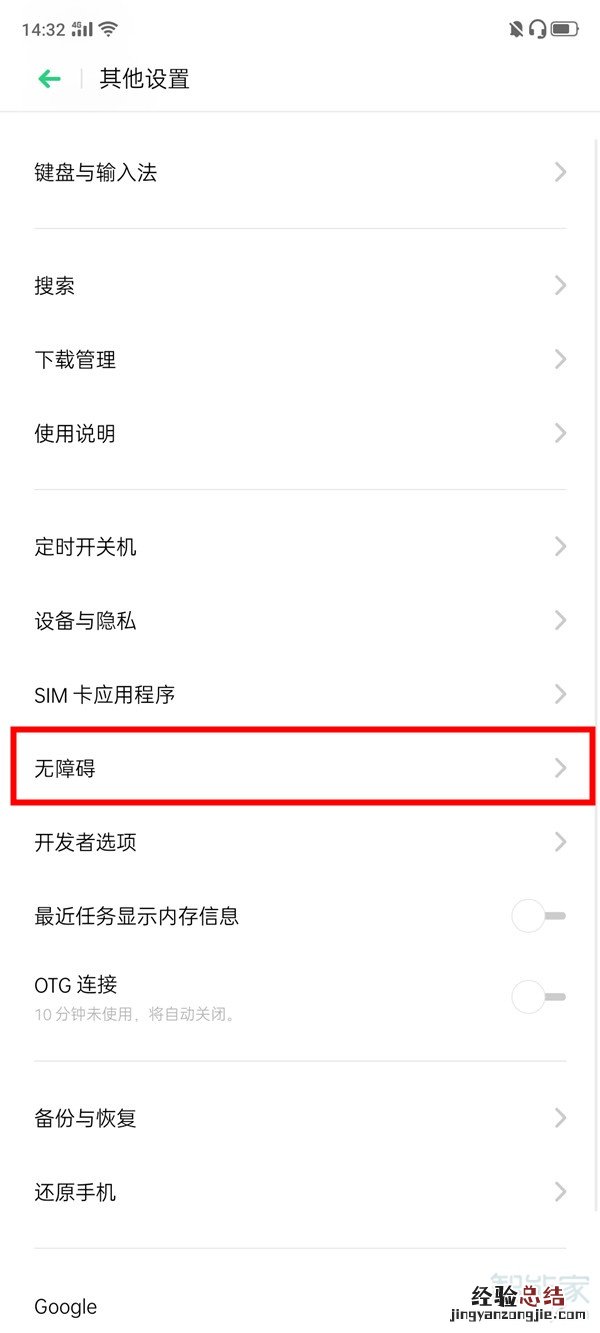Open 定时开关机 settings
This screenshot has height=1333, width=600.
point(300,547)
